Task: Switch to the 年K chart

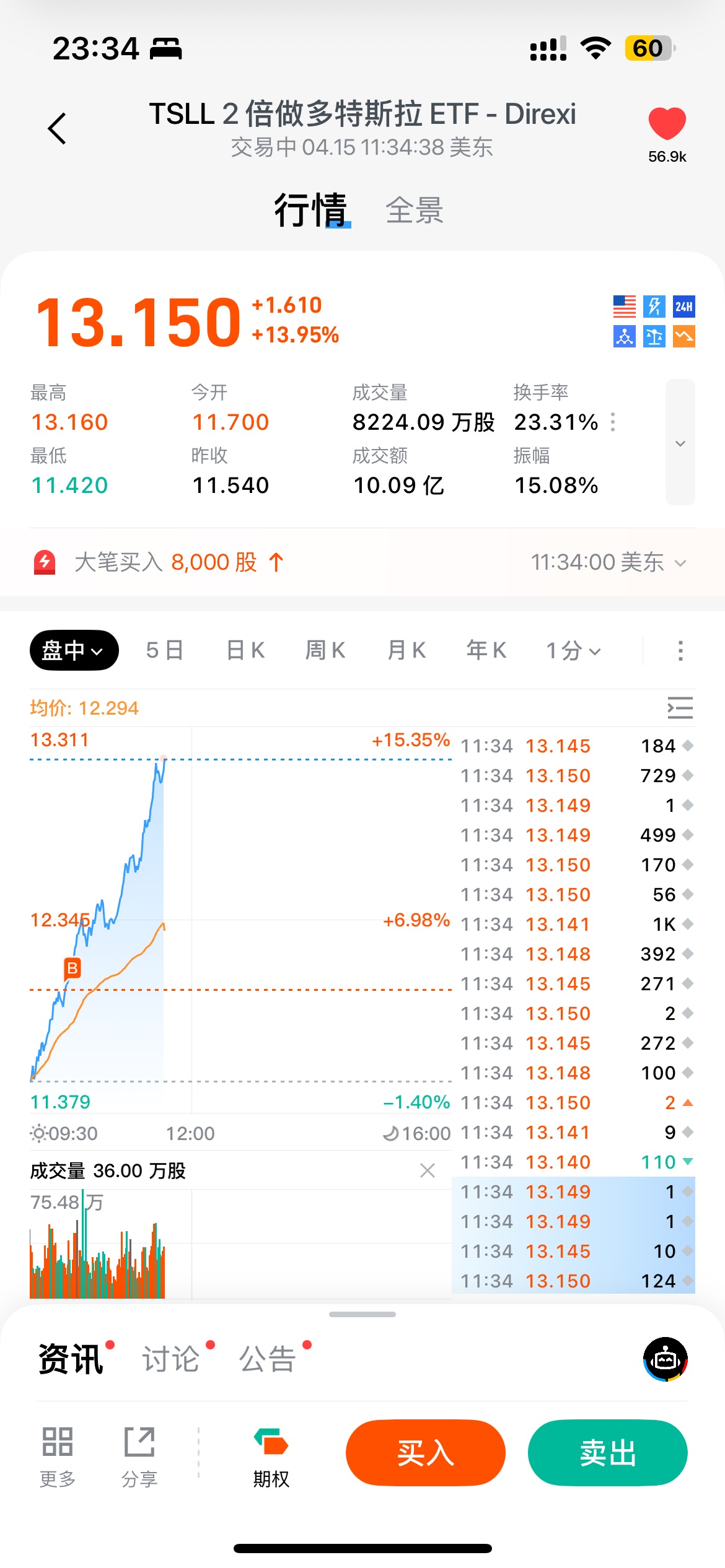Action: point(486,650)
